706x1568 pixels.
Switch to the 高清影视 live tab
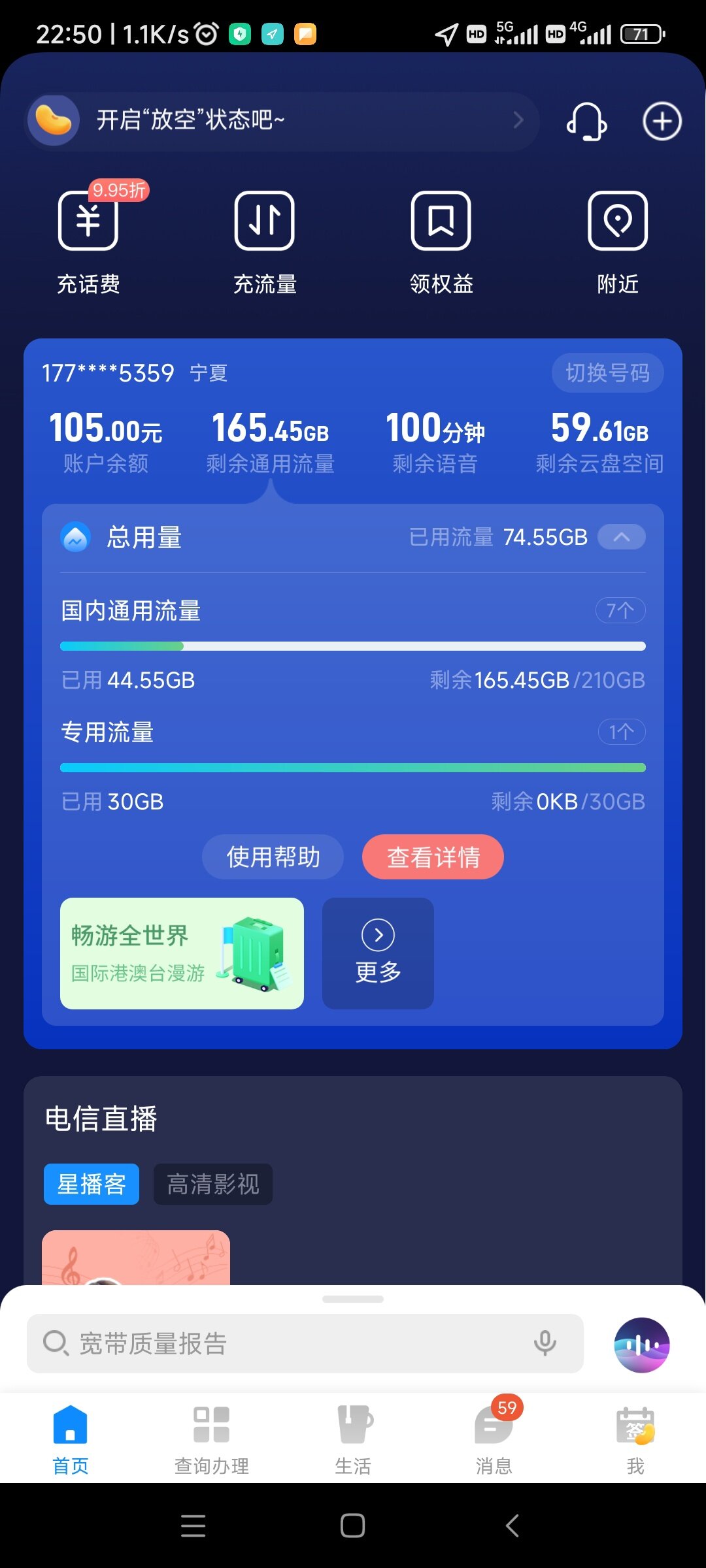coord(212,1184)
